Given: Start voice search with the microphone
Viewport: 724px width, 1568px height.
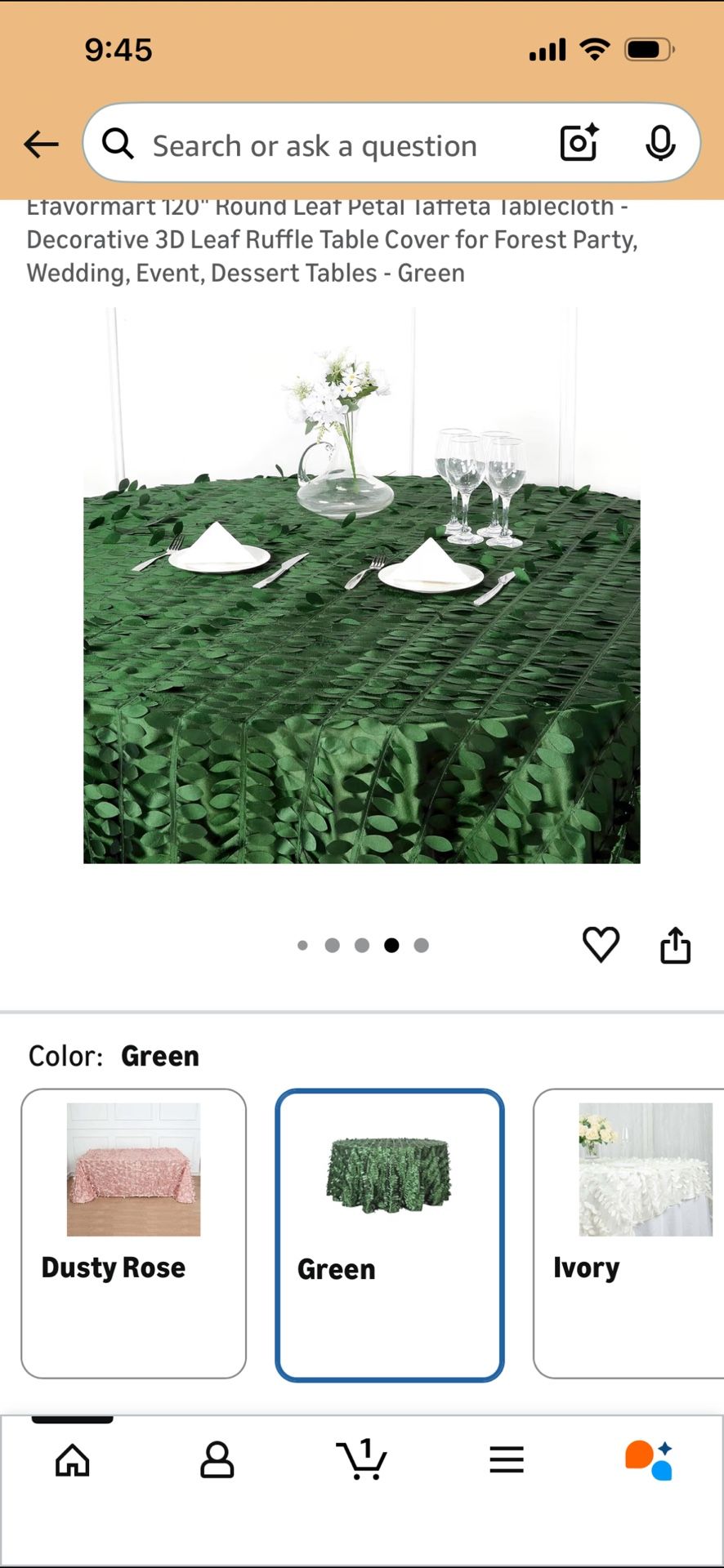Looking at the screenshot, I should tap(660, 144).
